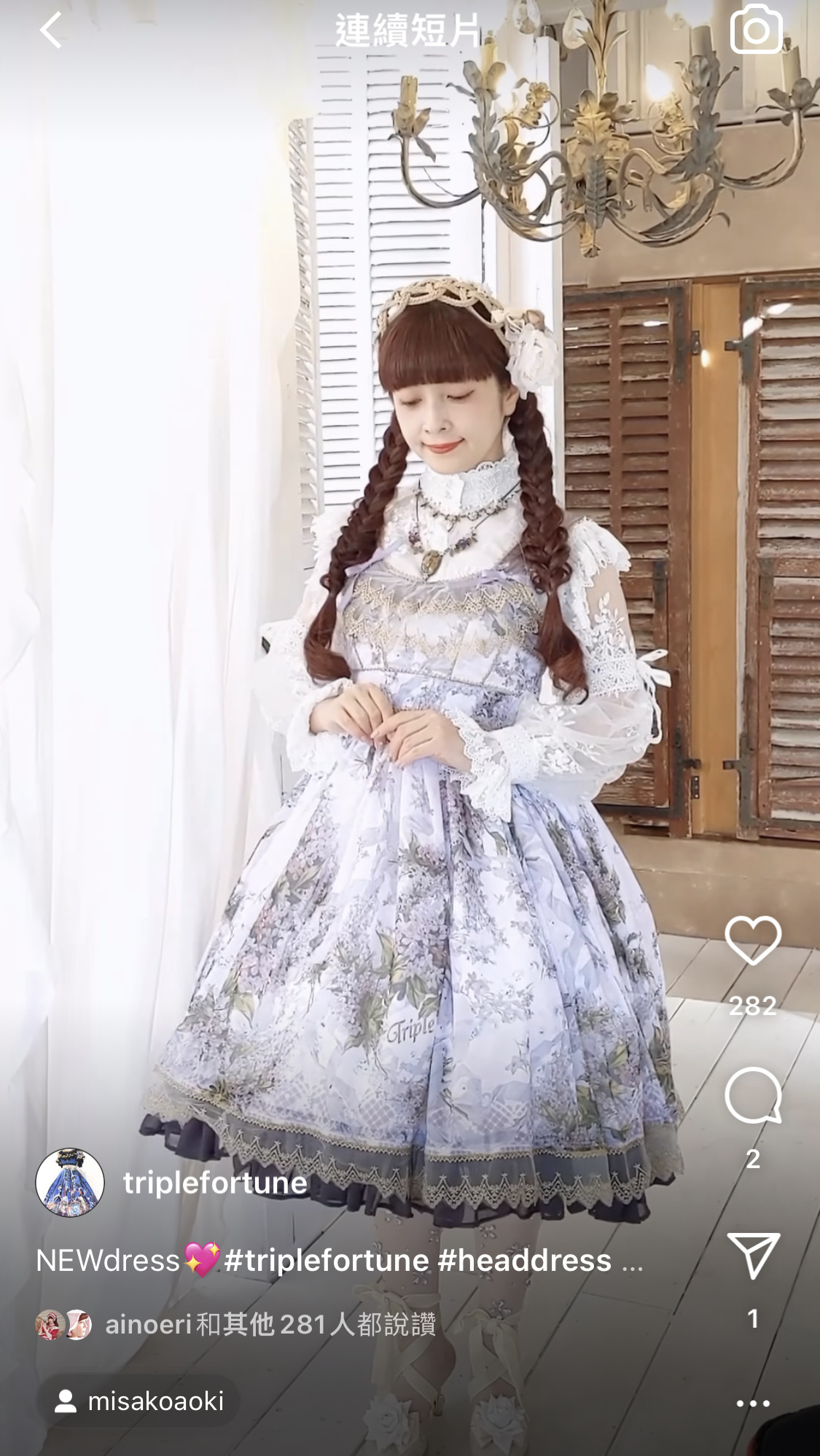Like this reel with the heart icon
The width and height of the screenshot is (820, 1456).
(x=753, y=942)
